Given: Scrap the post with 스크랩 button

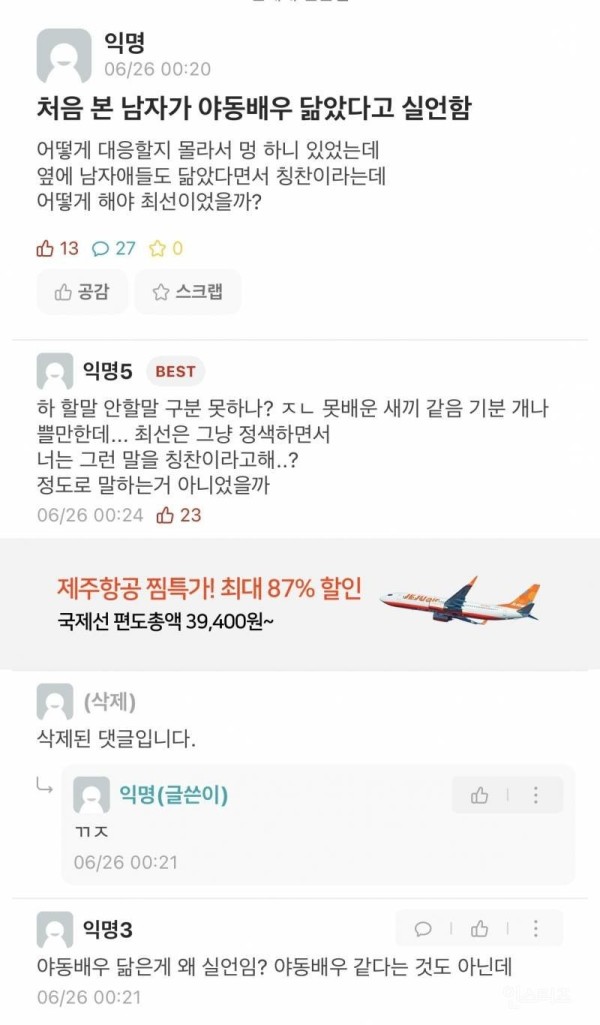Looking at the screenshot, I should [187, 292].
